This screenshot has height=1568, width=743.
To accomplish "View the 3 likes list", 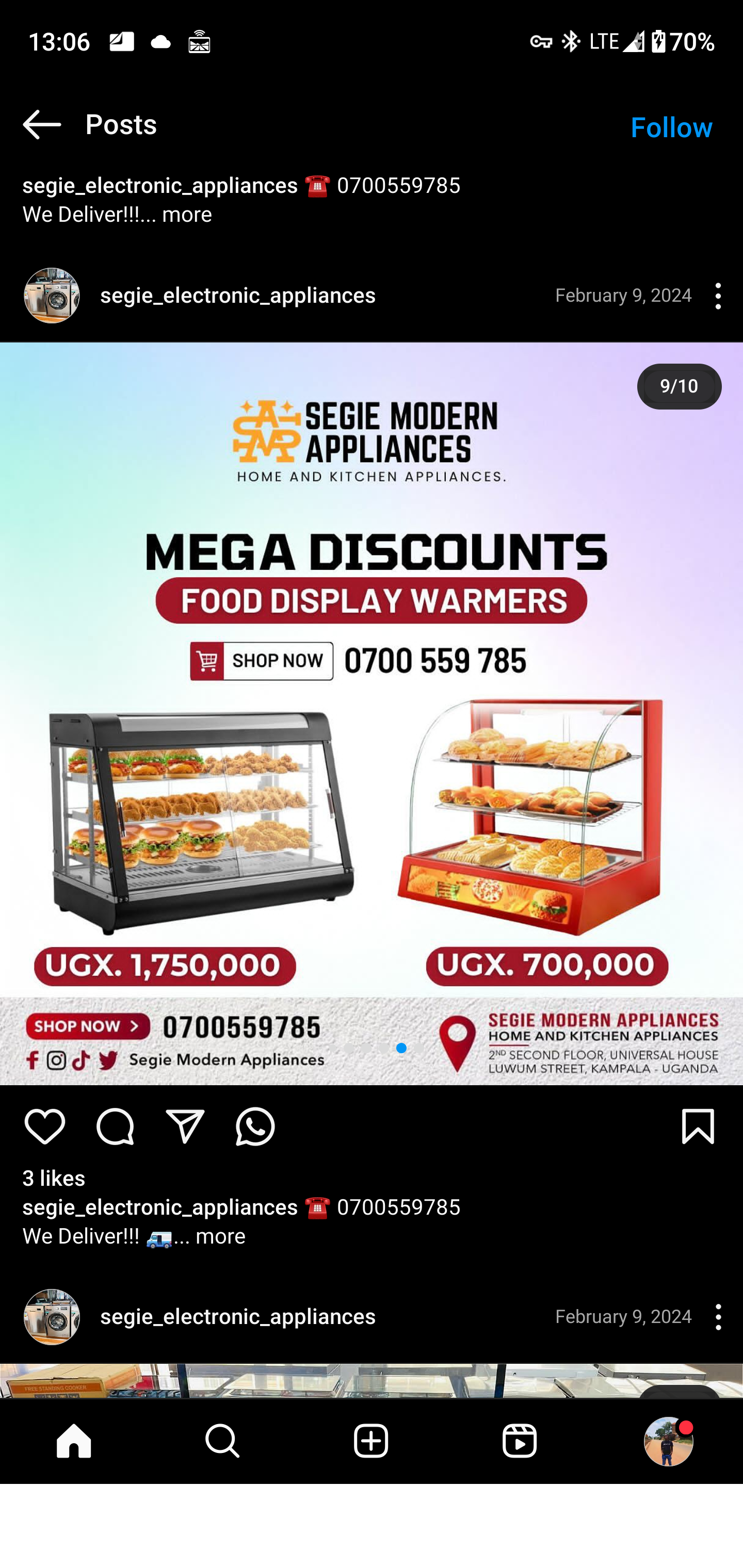I will point(54,1178).
